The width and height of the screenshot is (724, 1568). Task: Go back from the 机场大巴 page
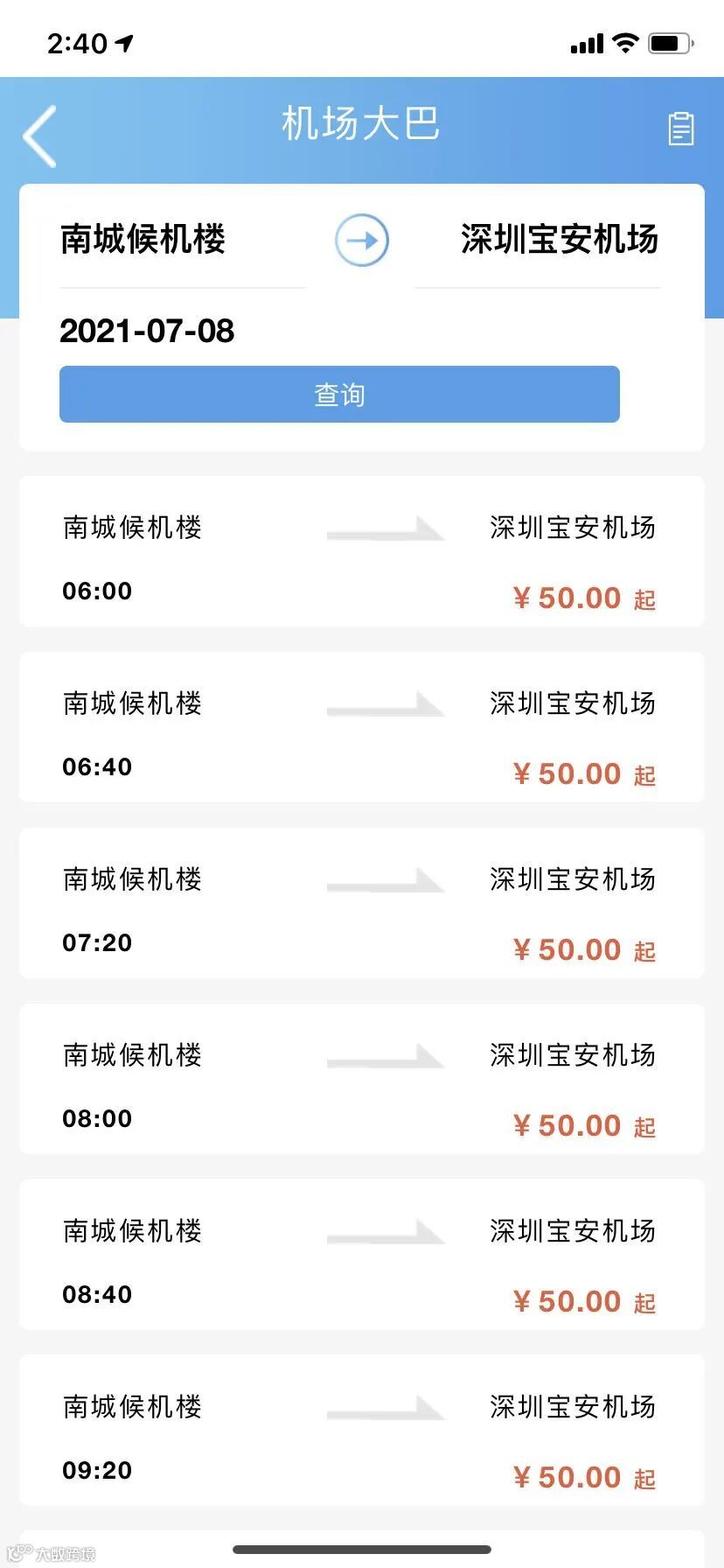coord(39,136)
